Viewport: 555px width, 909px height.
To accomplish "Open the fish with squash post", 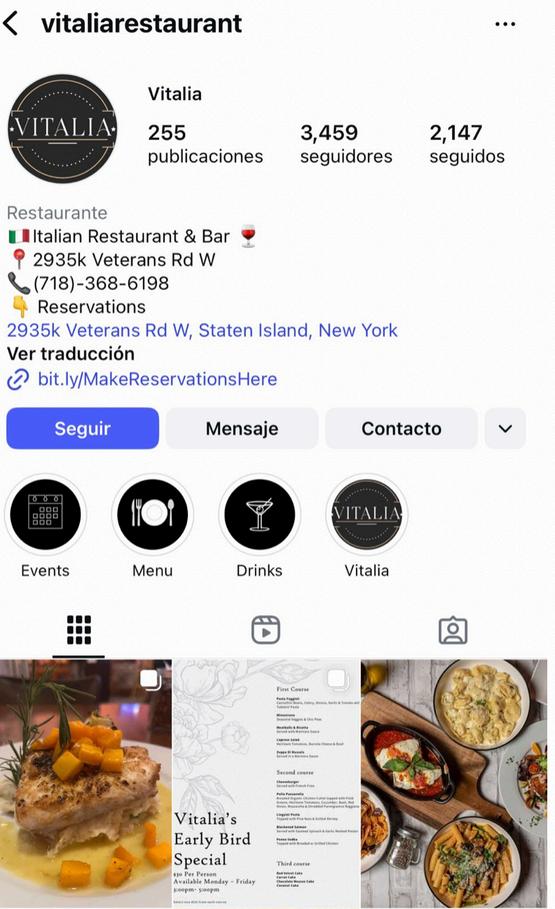I will point(86,783).
